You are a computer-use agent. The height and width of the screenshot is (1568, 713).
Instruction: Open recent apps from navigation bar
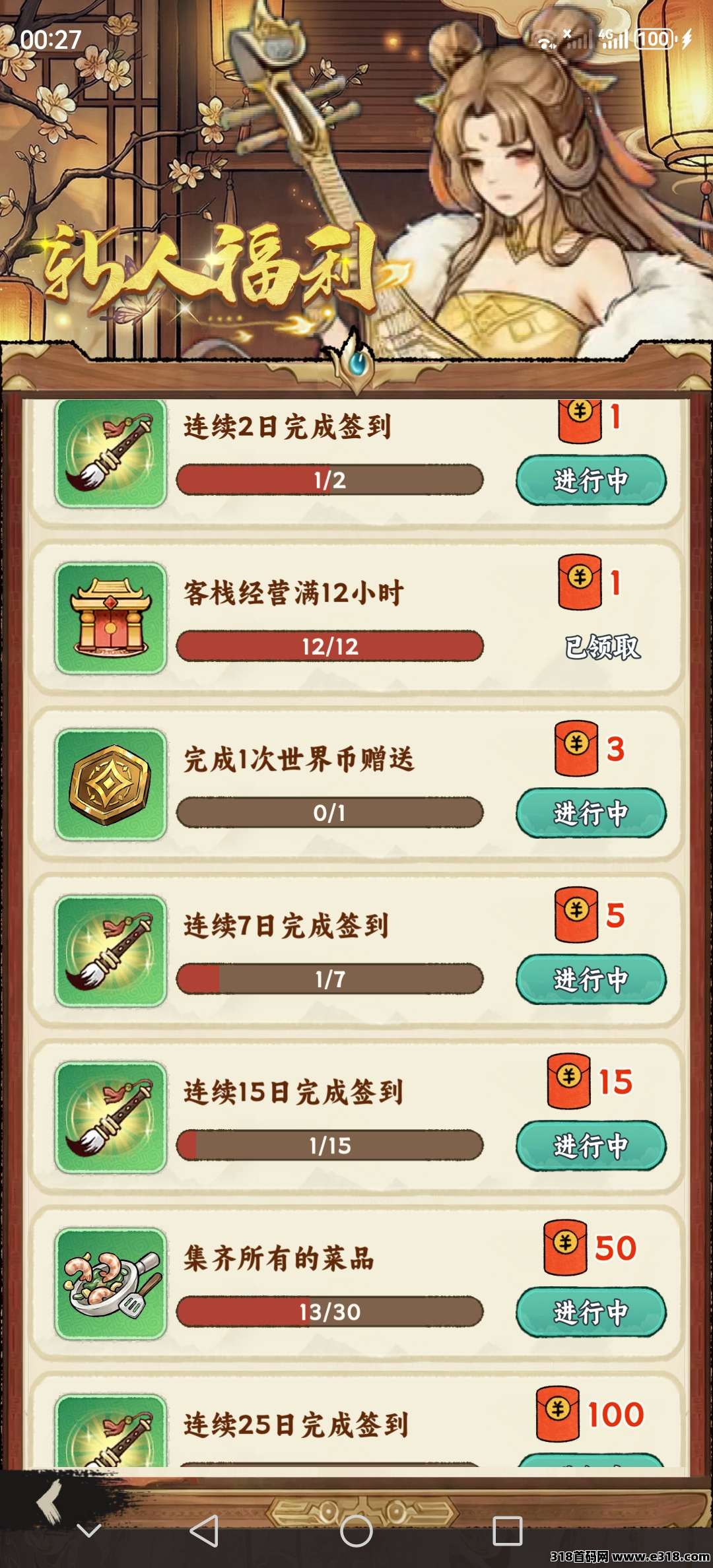[x=507, y=1530]
